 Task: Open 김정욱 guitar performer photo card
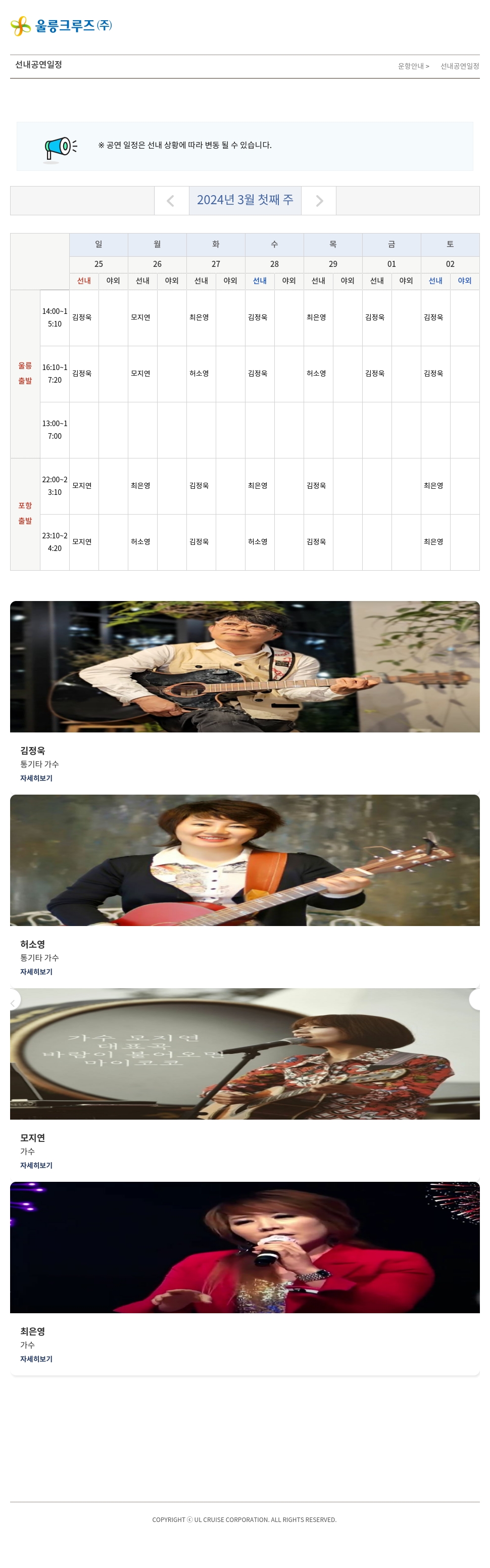[x=244, y=667]
